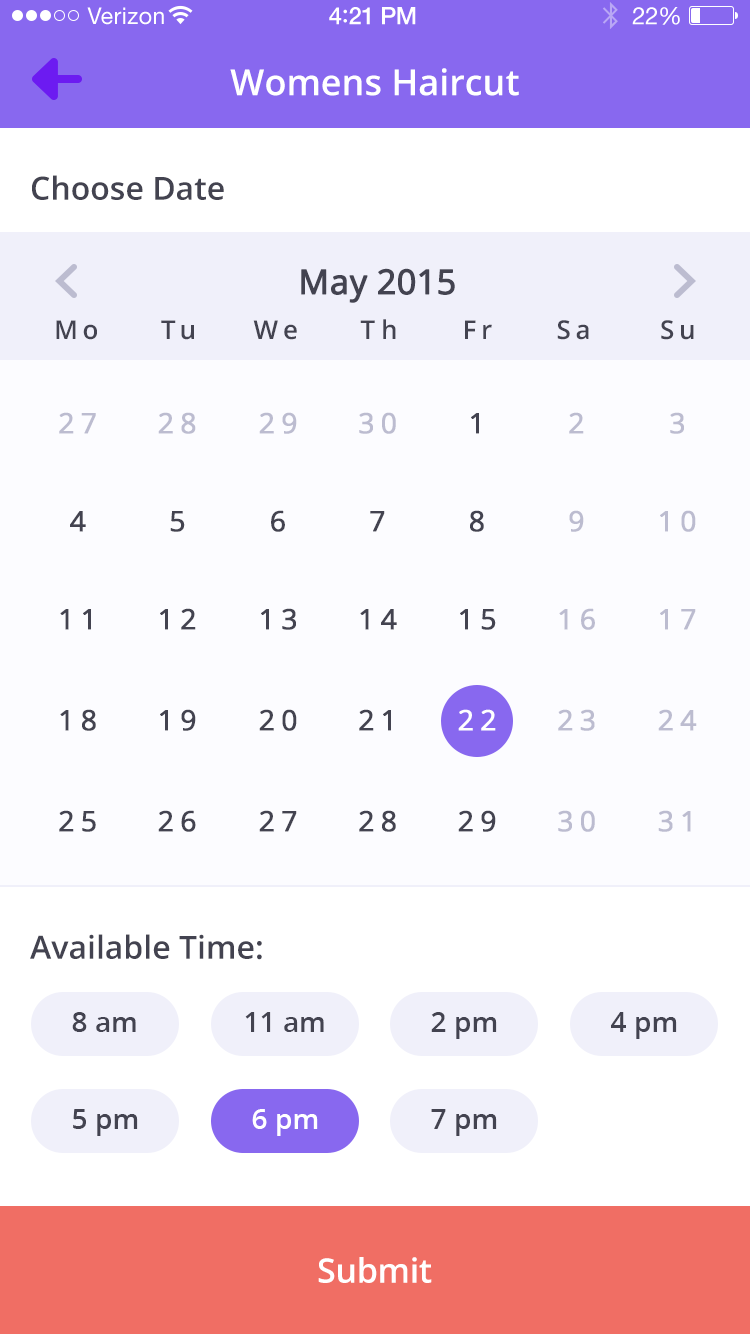The width and height of the screenshot is (750, 1334).
Task: Pick May 29 as the date
Action: click(x=477, y=822)
